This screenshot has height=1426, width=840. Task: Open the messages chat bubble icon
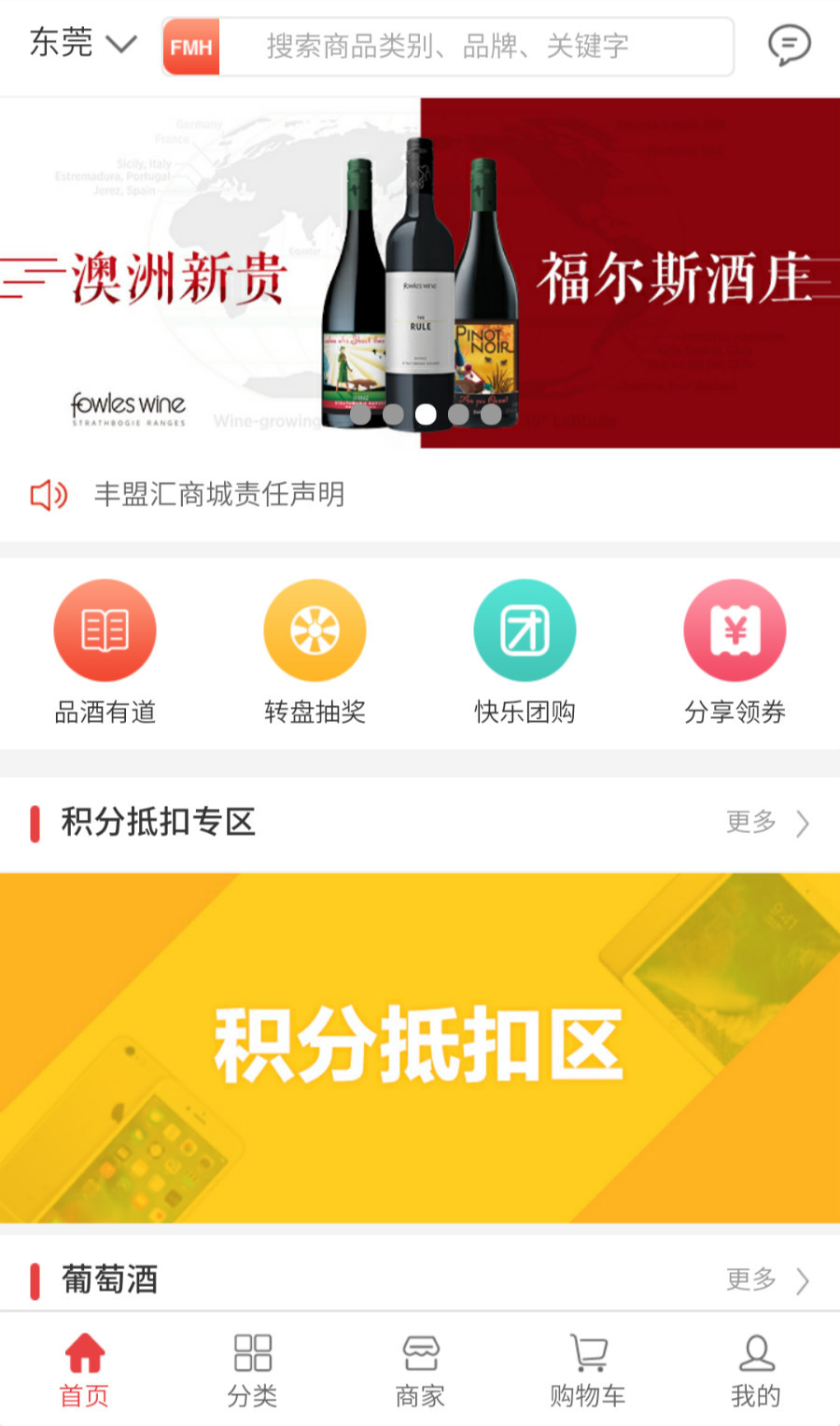click(x=789, y=45)
